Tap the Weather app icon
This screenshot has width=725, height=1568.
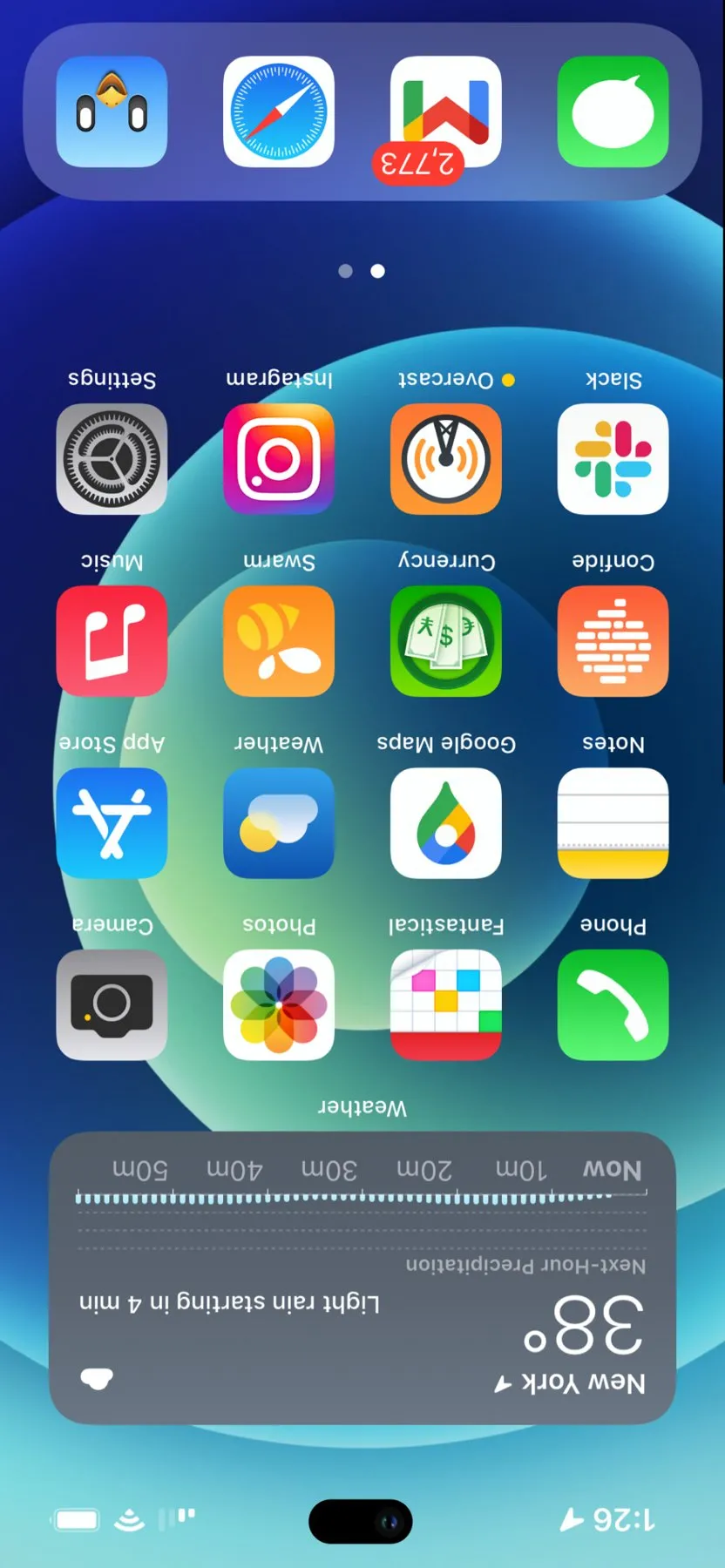click(279, 823)
